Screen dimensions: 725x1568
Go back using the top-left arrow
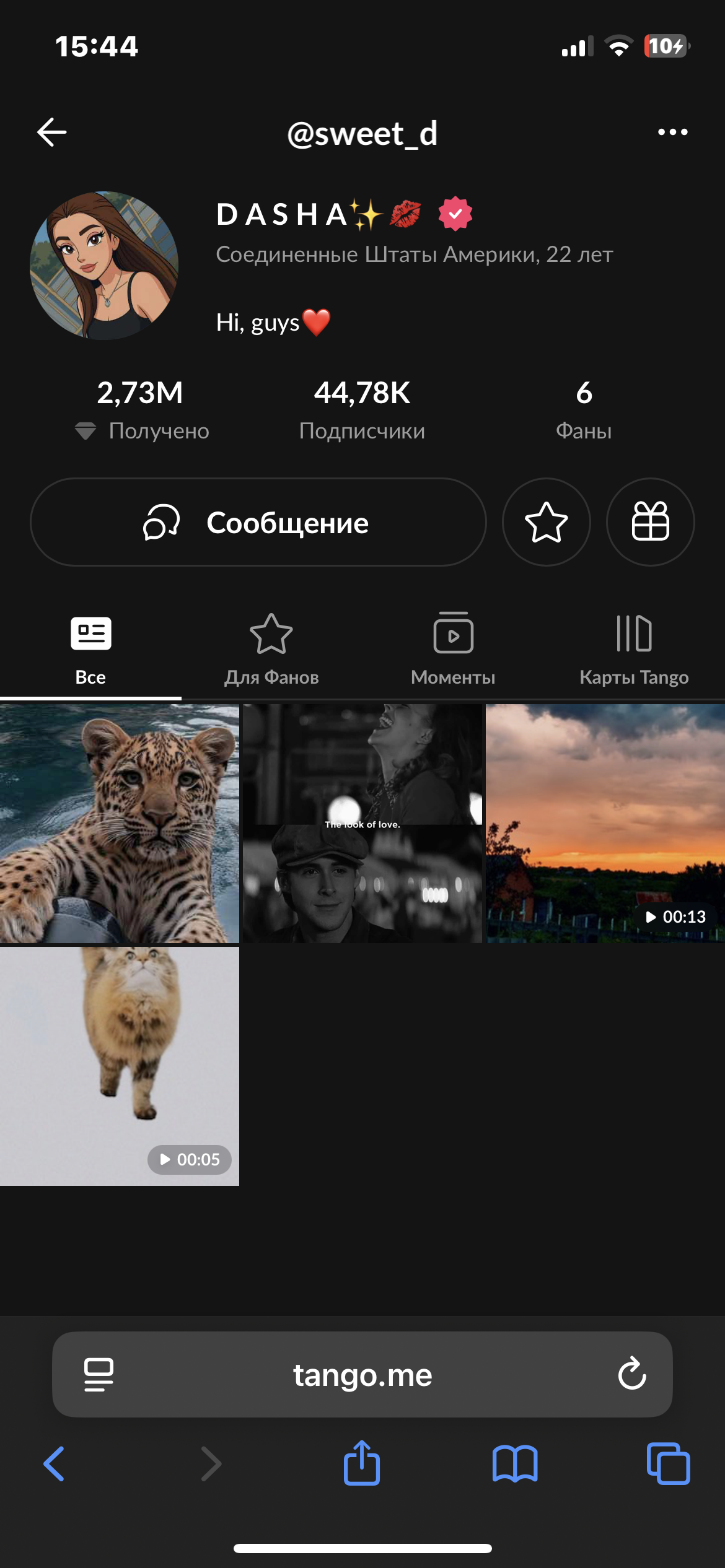pyautogui.click(x=52, y=132)
